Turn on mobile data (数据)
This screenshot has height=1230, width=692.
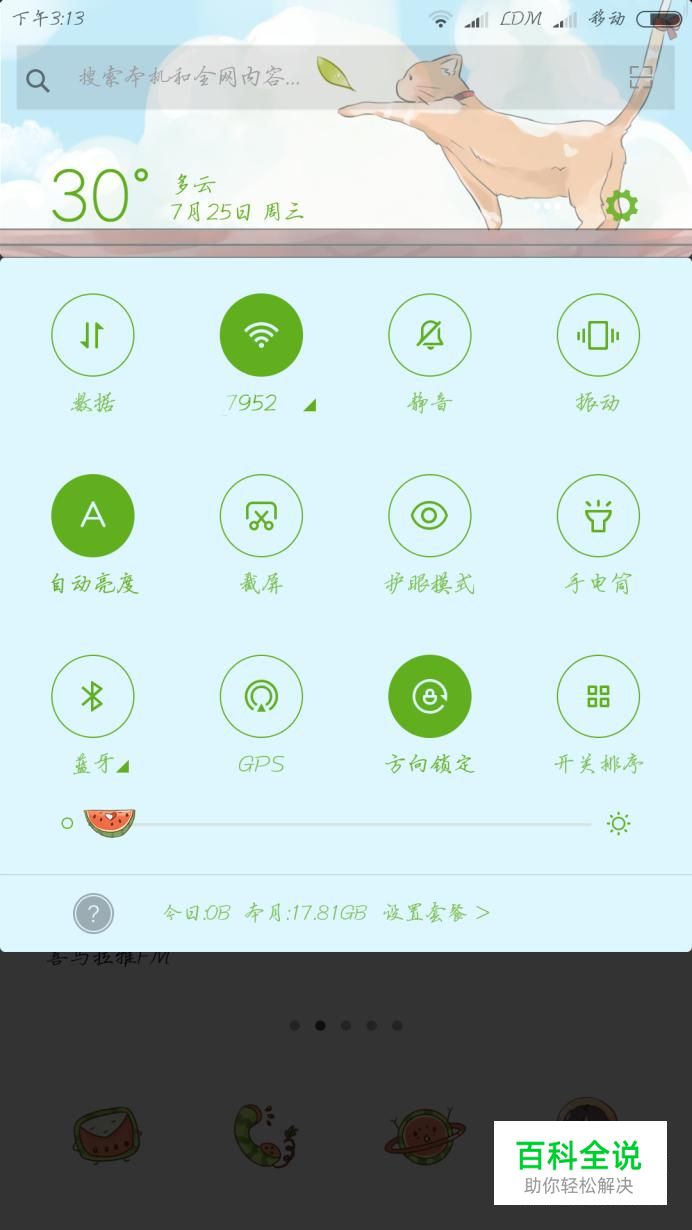93,335
